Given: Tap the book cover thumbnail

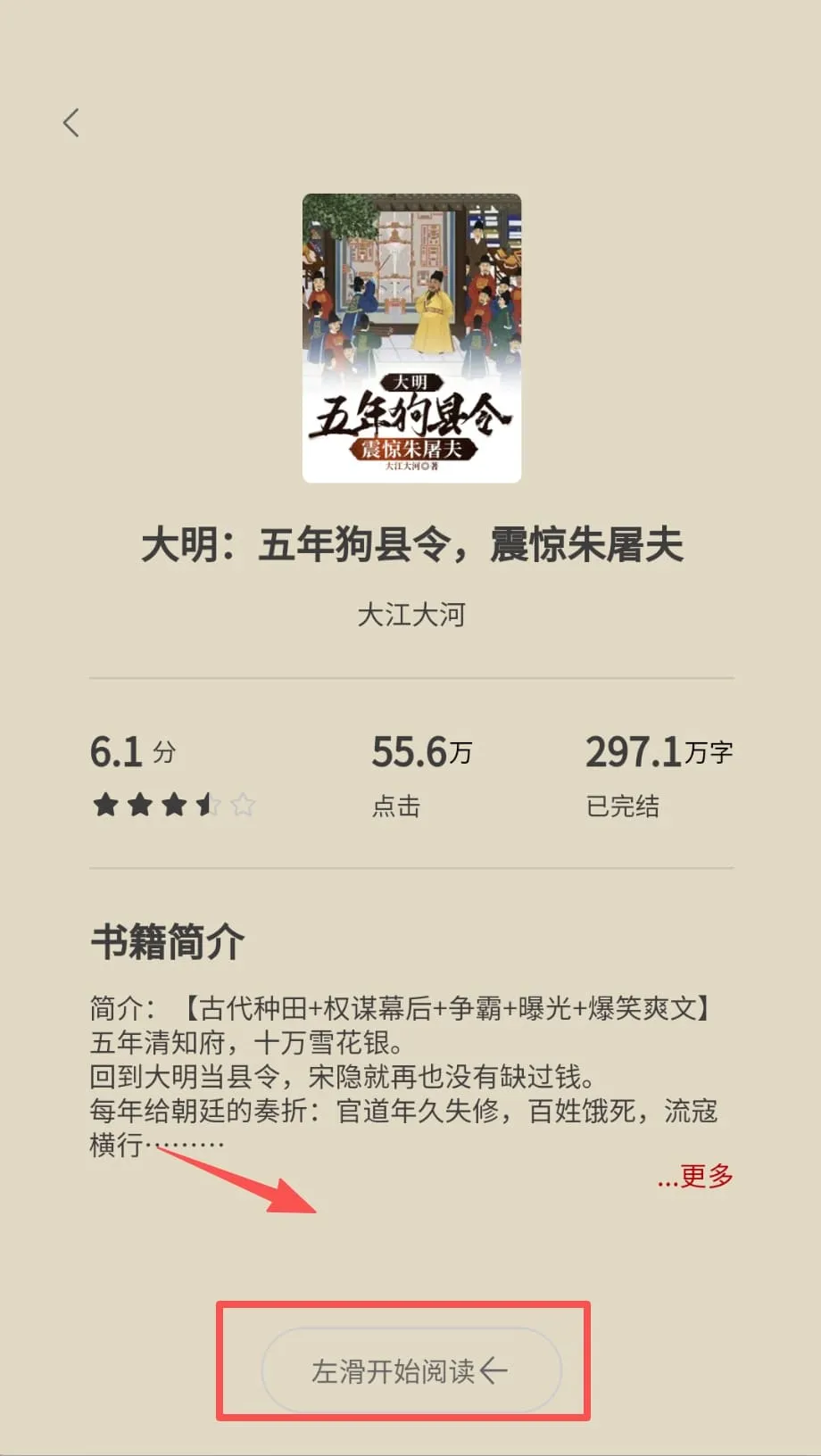Looking at the screenshot, I should click(x=410, y=335).
